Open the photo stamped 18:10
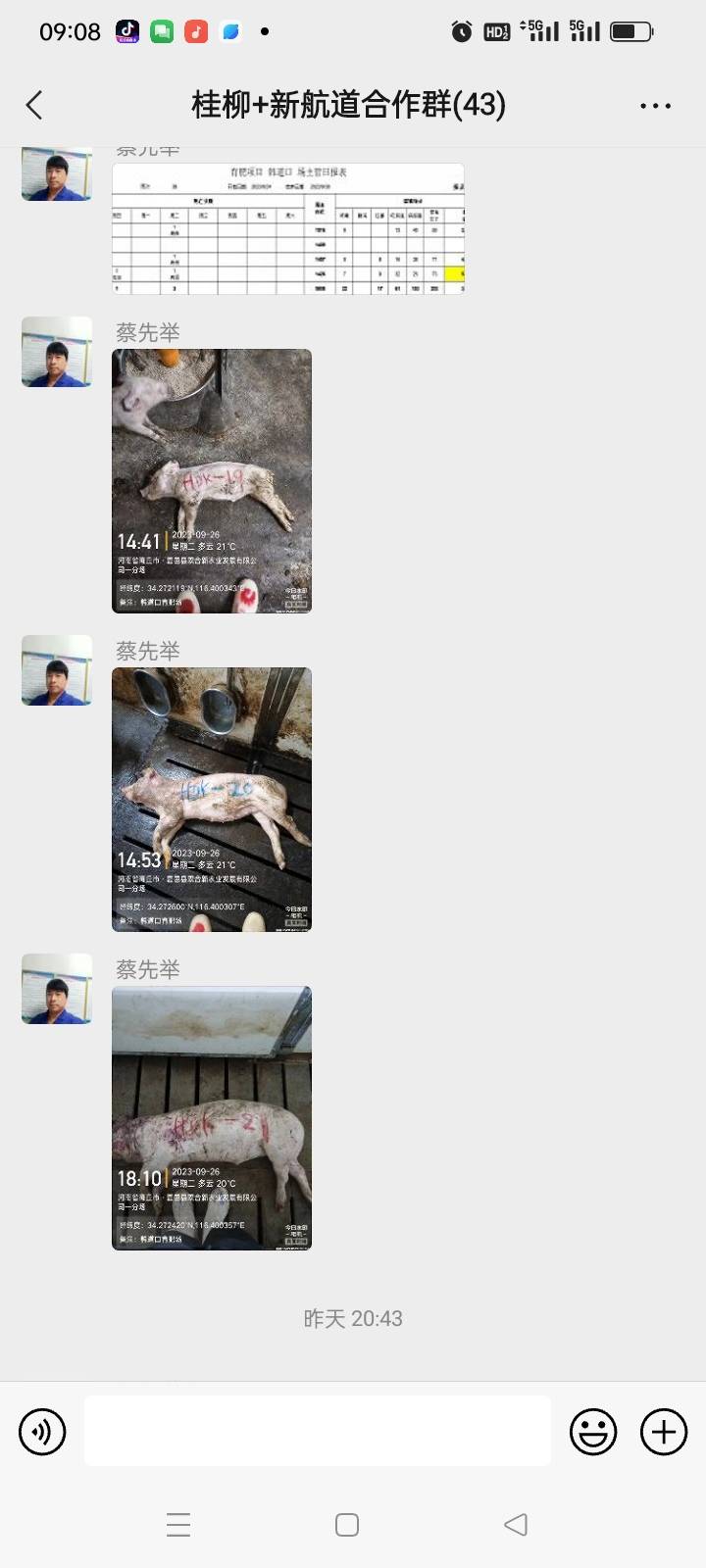This screenshot has width=706, height=1568. click(x=212, y=1117)
